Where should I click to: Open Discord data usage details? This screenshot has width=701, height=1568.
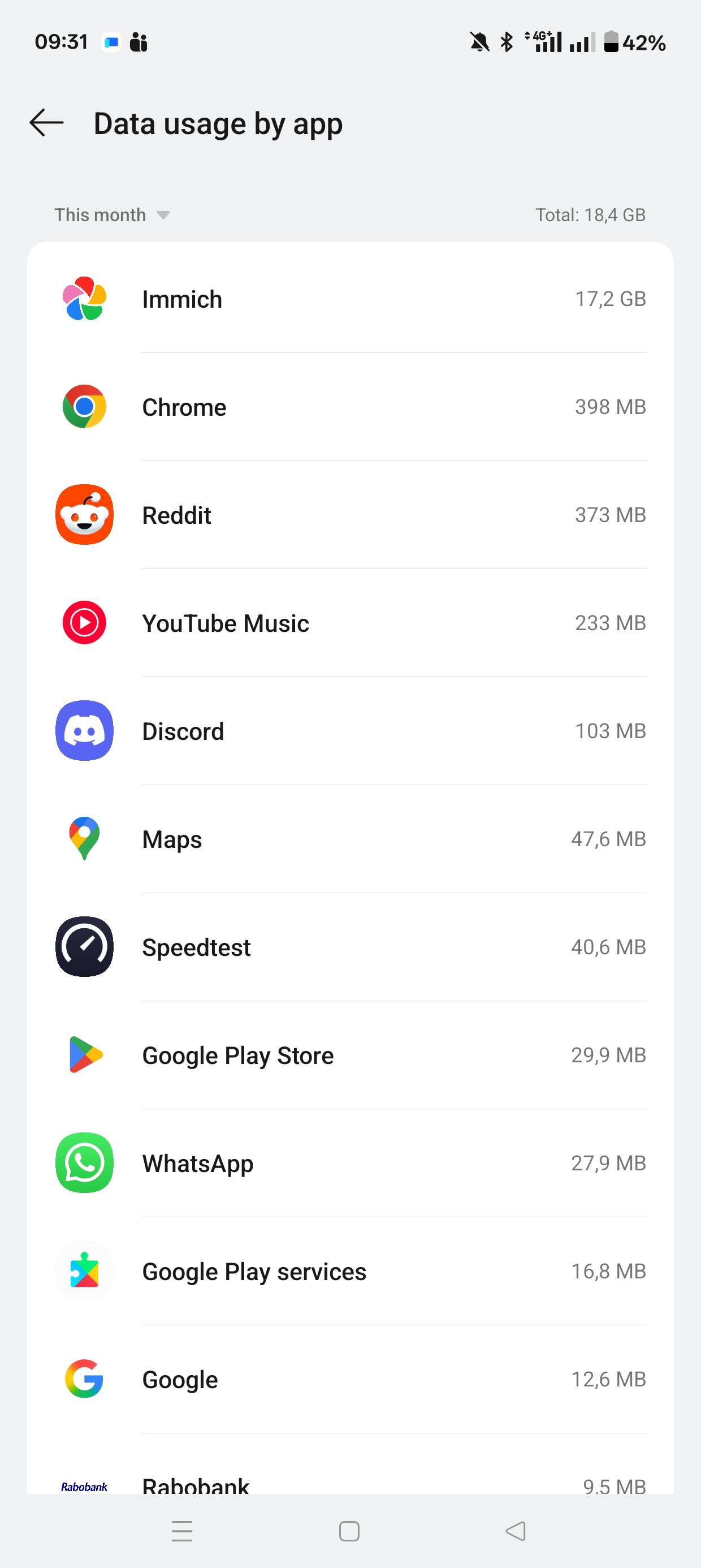click(x=350, y=731)
